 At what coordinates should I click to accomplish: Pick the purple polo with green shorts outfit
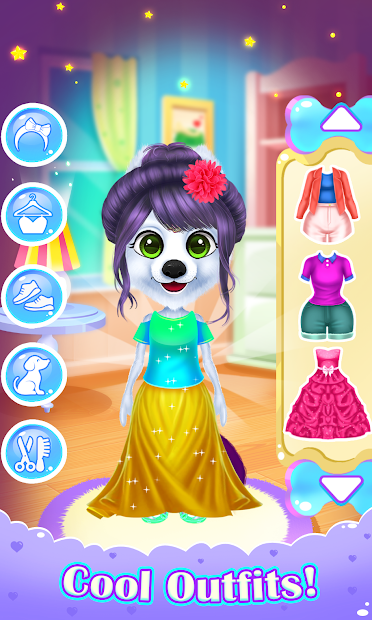[327, 295]
